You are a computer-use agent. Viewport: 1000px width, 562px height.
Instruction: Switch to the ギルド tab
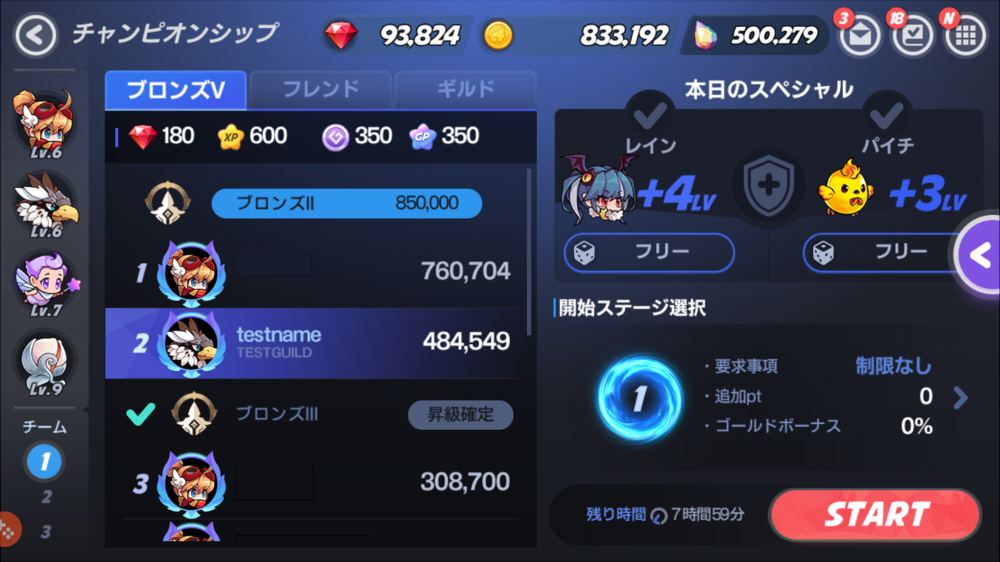465,89
